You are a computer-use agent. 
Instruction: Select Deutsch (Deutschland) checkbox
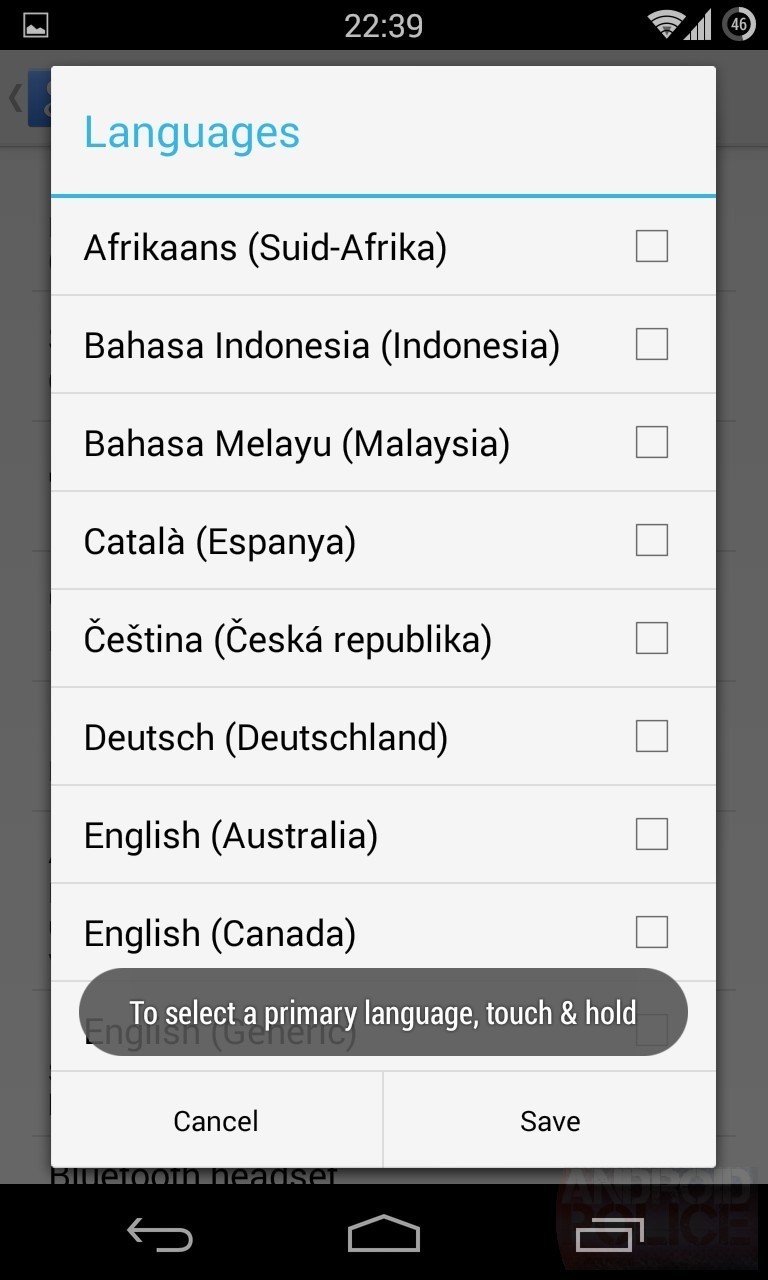coord(652,736)
